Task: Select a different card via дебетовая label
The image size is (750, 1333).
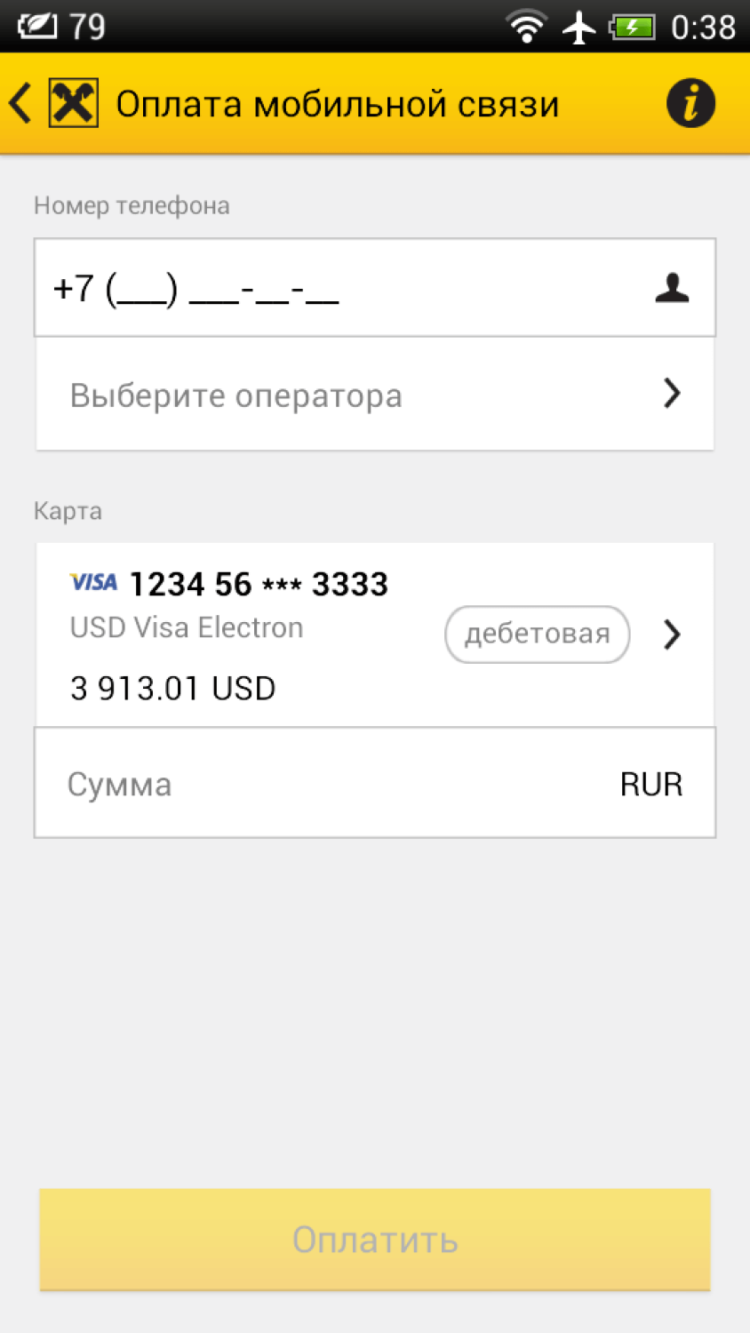Action: pos(537,634)
